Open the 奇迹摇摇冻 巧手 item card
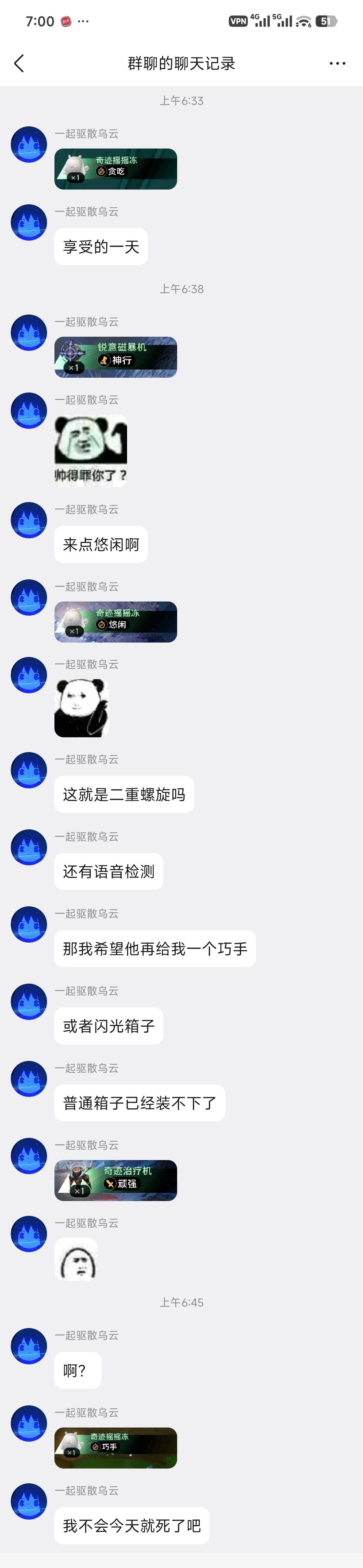The width and height of the screenshot is (363, 1568). click(116, 1448)
